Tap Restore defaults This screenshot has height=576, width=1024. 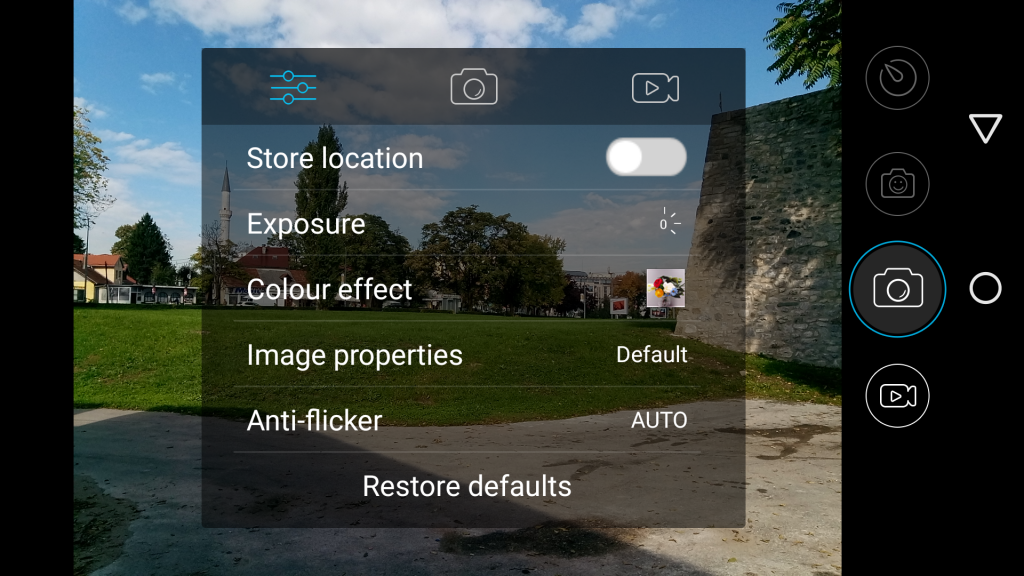467,486
